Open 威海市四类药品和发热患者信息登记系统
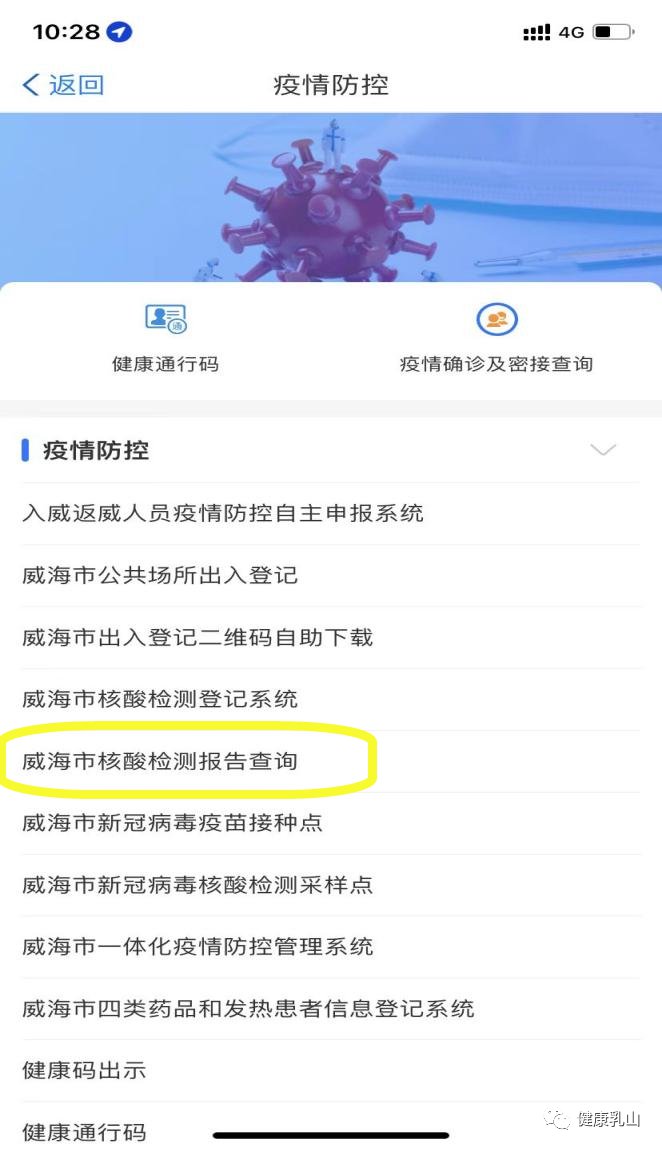Screen dimensions: 662x1149 coord(248,1008)
